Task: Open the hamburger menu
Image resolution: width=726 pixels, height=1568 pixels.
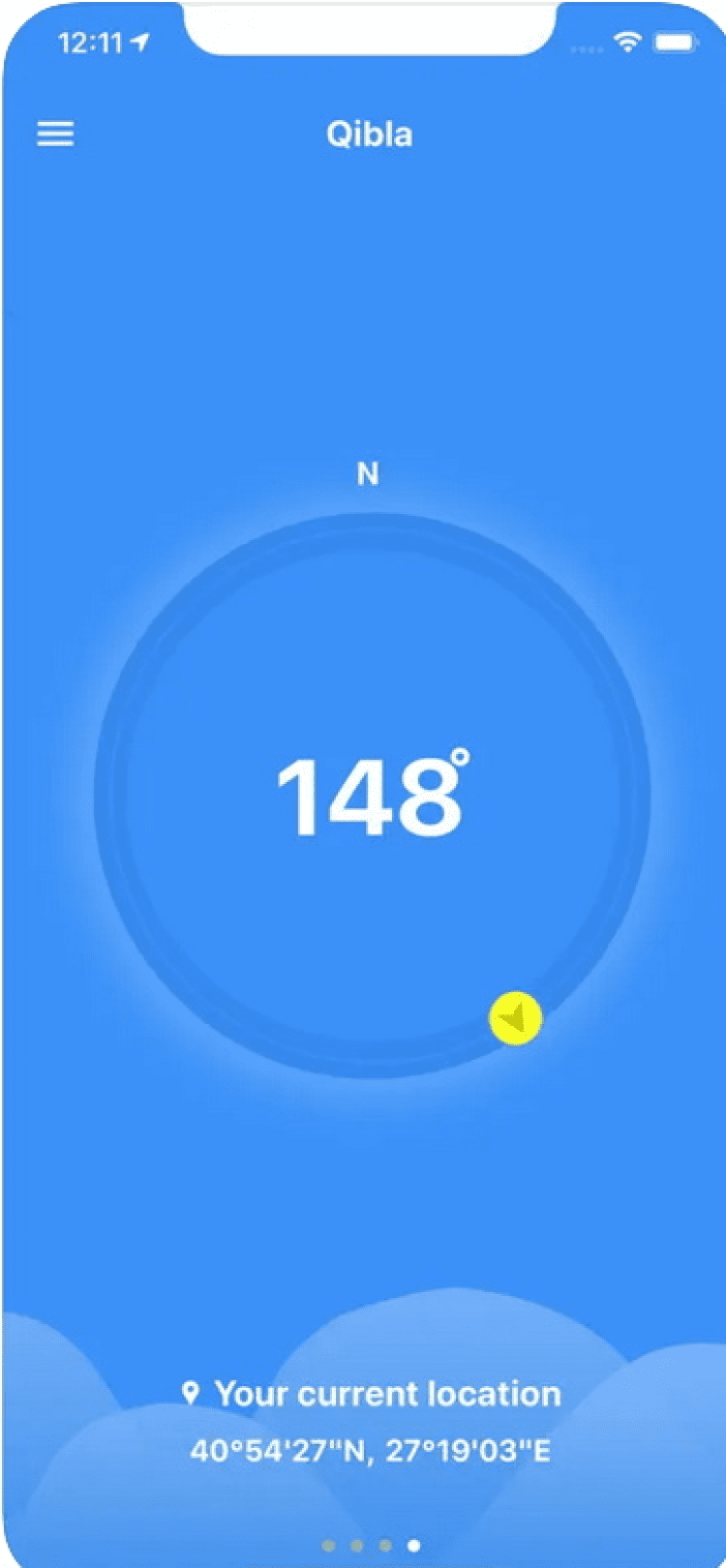Action: (55, 134)
